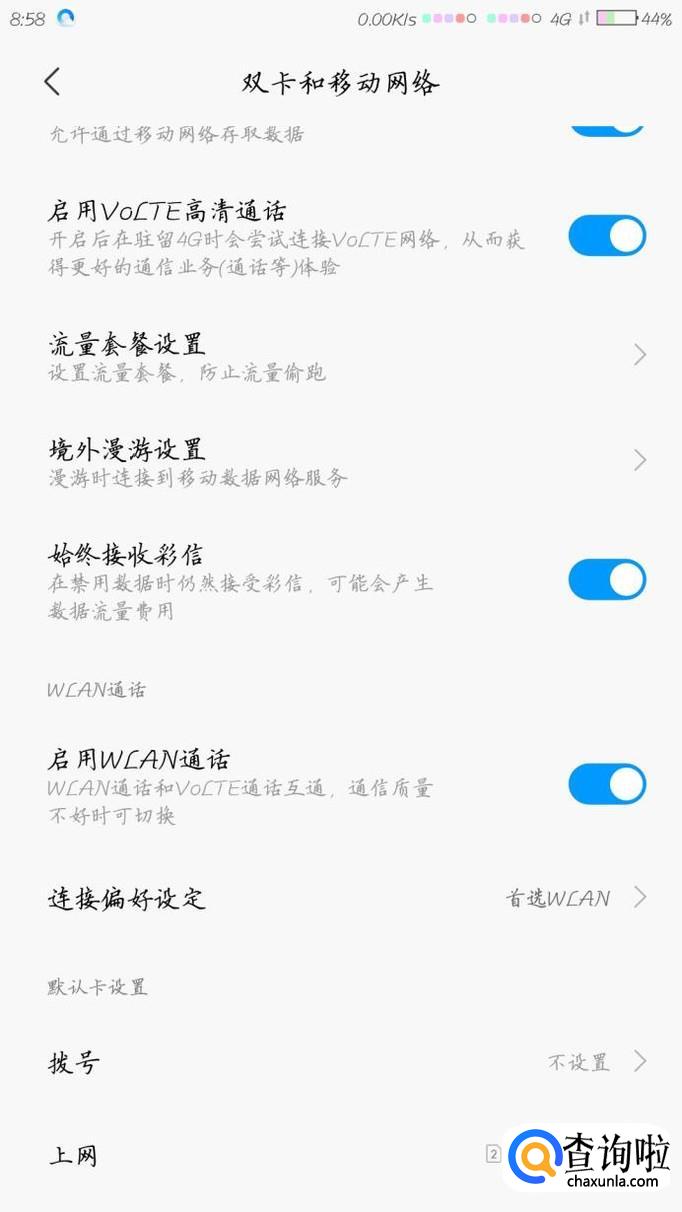
Task: Go back from 双卡和移动网络 settings
Action: pyautogui.click(x=53, y=82)
